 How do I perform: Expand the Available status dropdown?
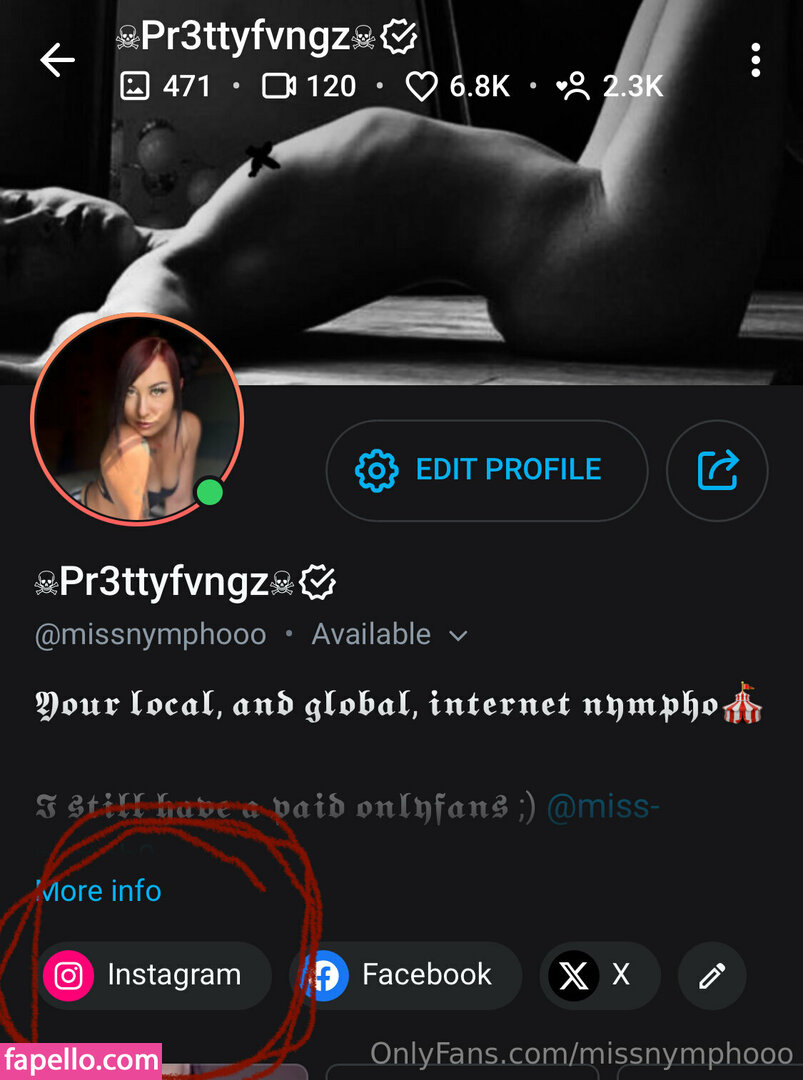(x=458, y=635)
